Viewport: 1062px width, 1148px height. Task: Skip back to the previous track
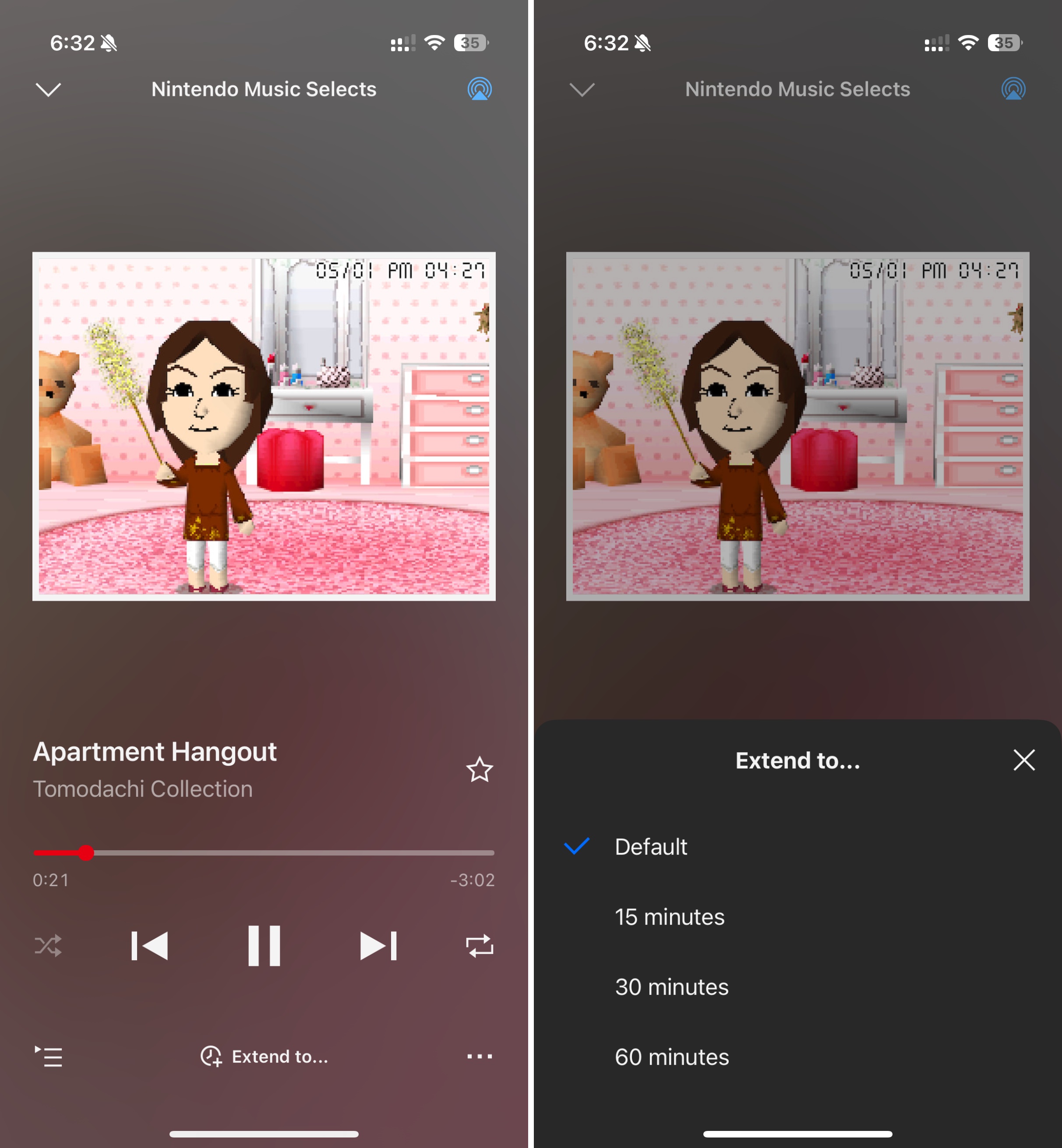pos(149,946)
